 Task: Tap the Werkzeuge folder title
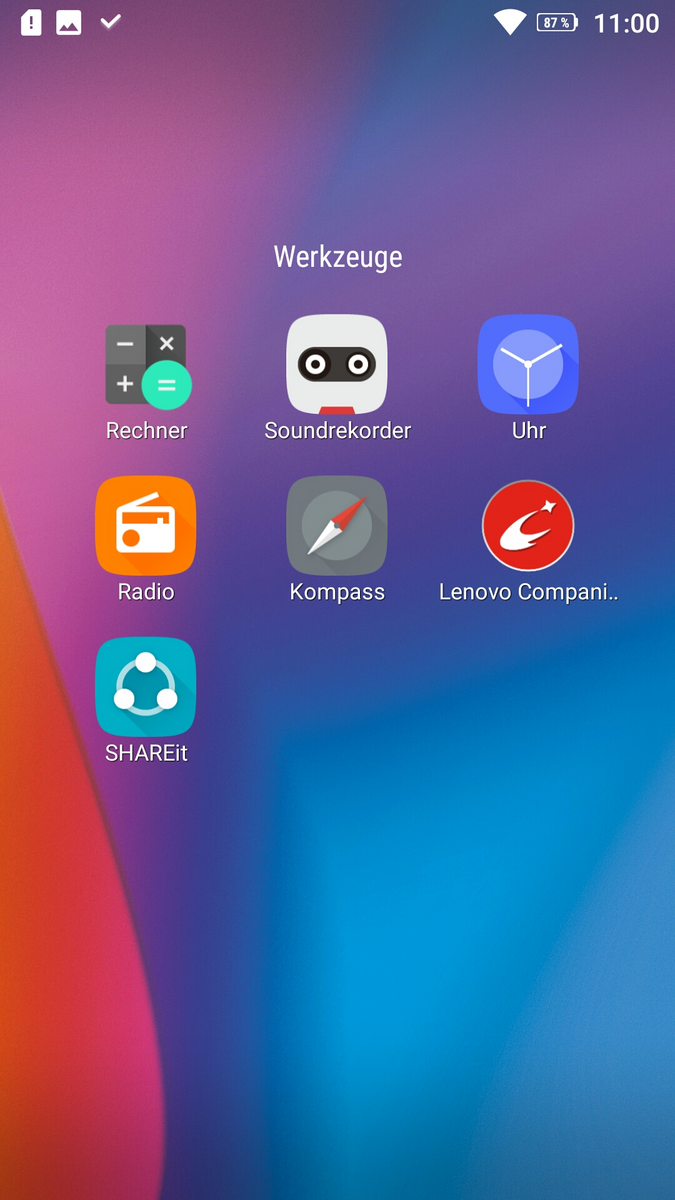pyautogui.click(x=338, y=257)
